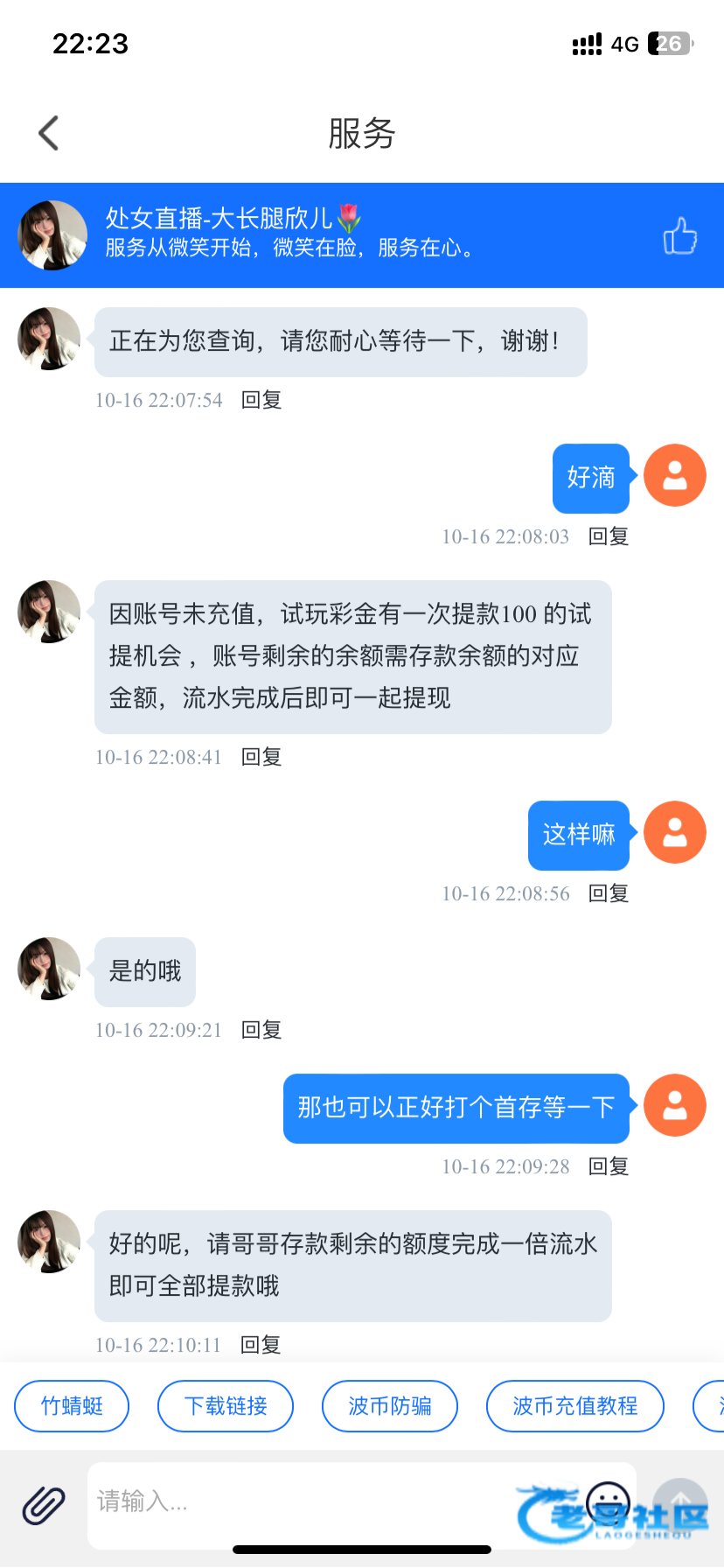Select the 竹蜻蜓 quick chip
Image resolution: width=724 pixels, height=1568 pixels.
(x=72, y=1406)
